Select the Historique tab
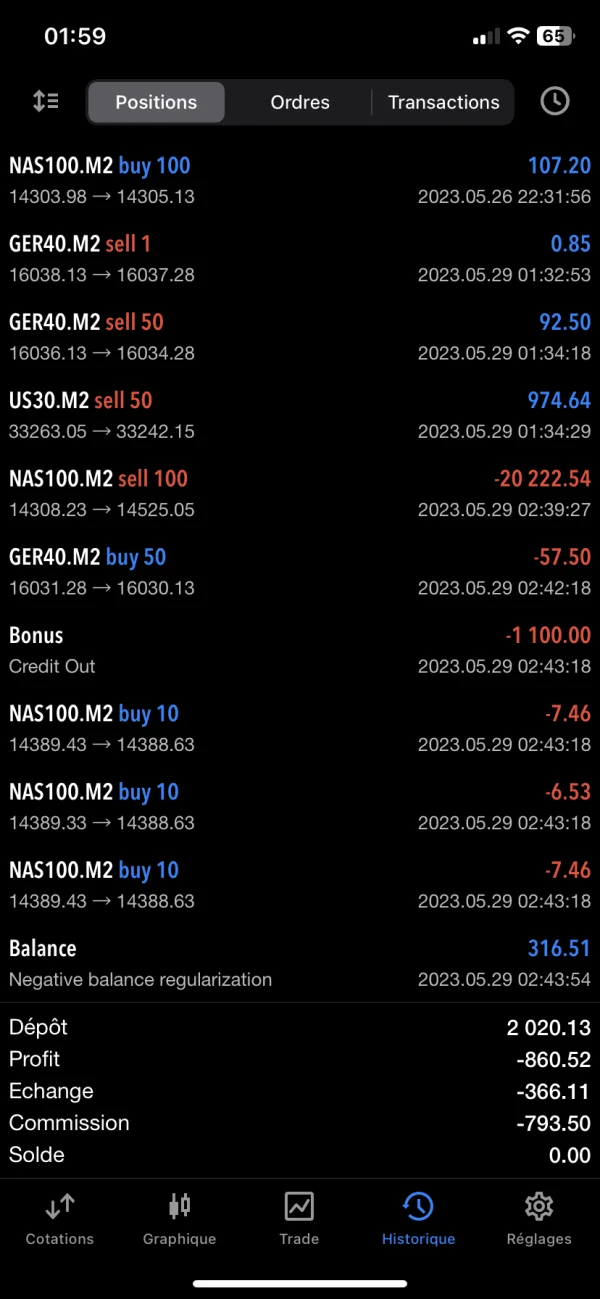 pos(418,1219)
